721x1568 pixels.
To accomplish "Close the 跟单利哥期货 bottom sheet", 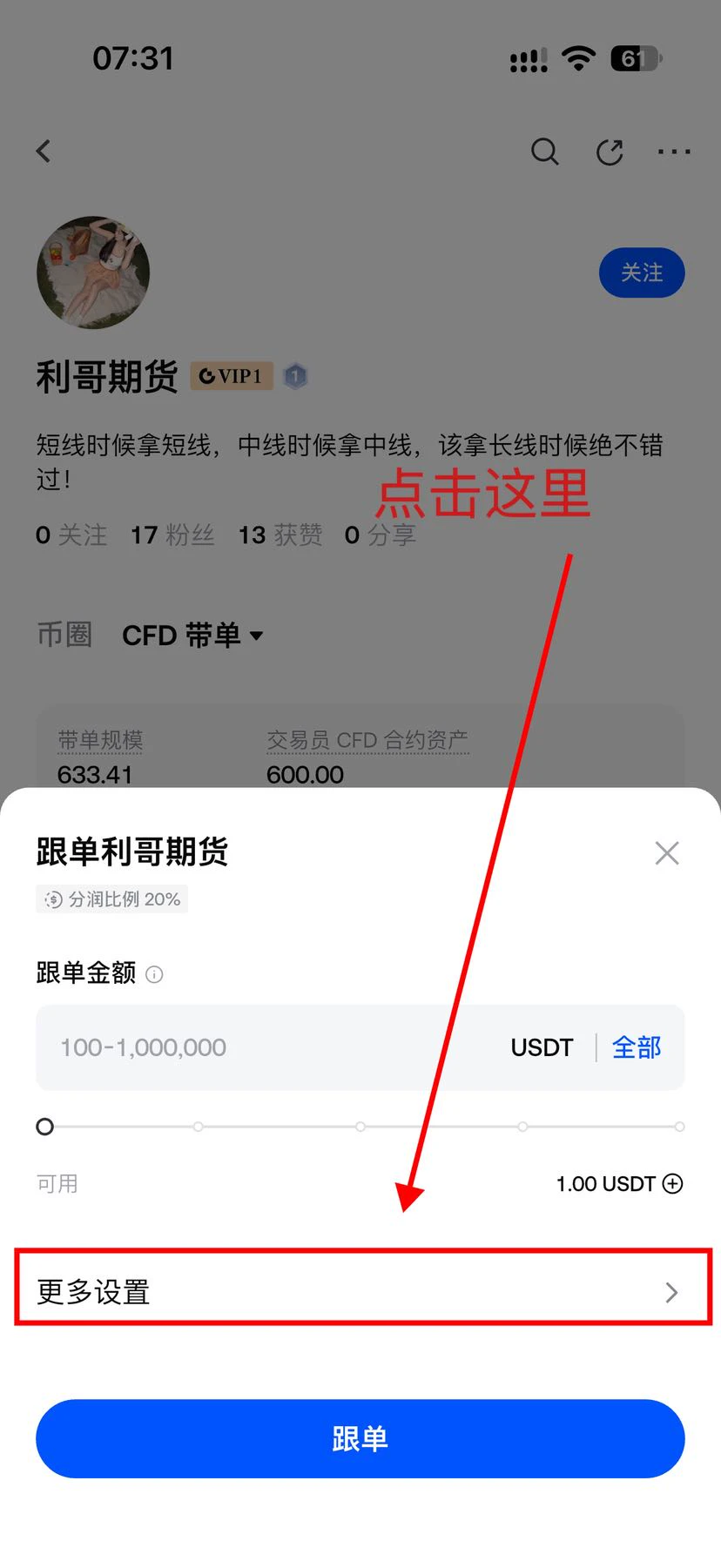I will click(x=667, y=853).
